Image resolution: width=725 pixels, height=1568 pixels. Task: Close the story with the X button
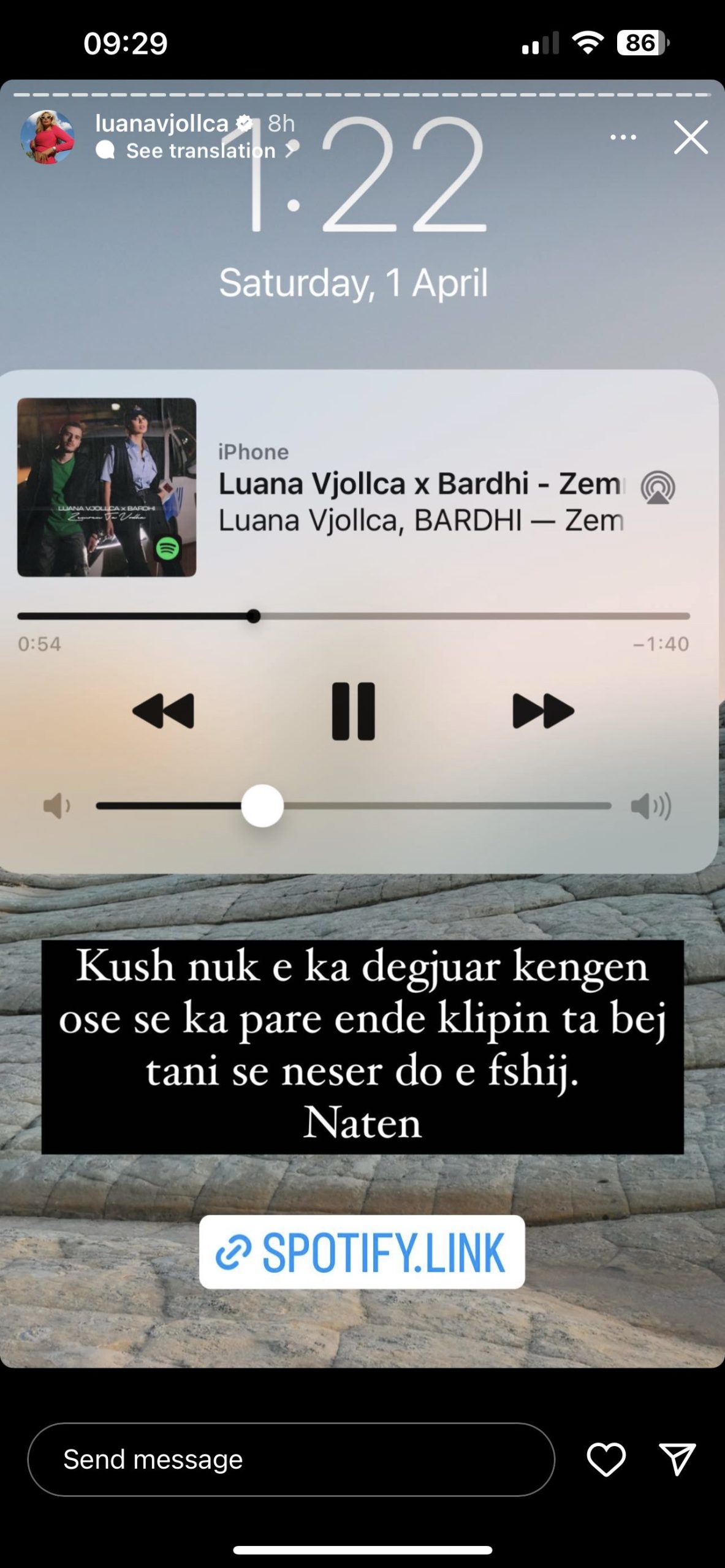click(691, 137)
